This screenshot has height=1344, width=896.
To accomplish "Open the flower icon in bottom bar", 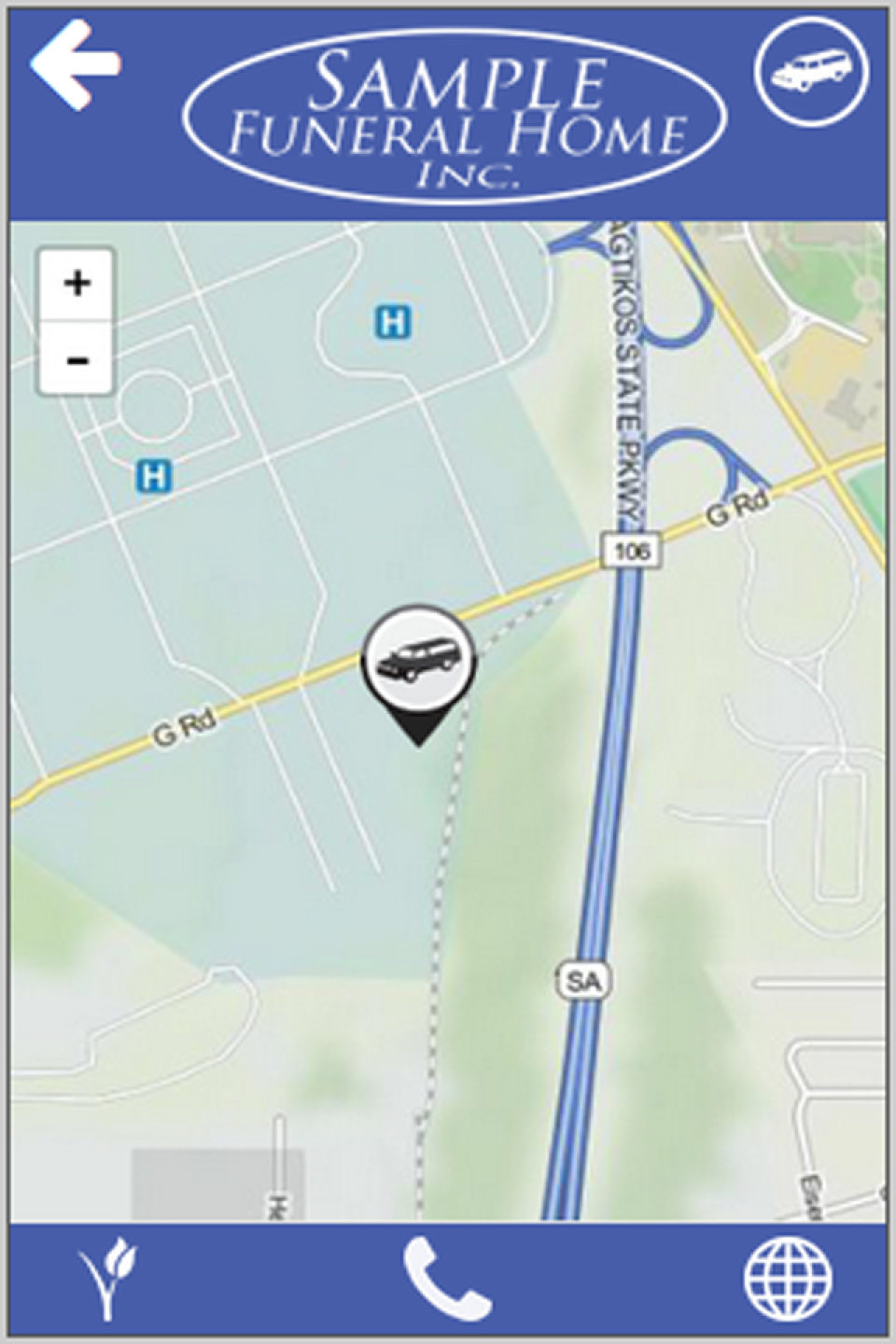I will tap(111, 1280).
